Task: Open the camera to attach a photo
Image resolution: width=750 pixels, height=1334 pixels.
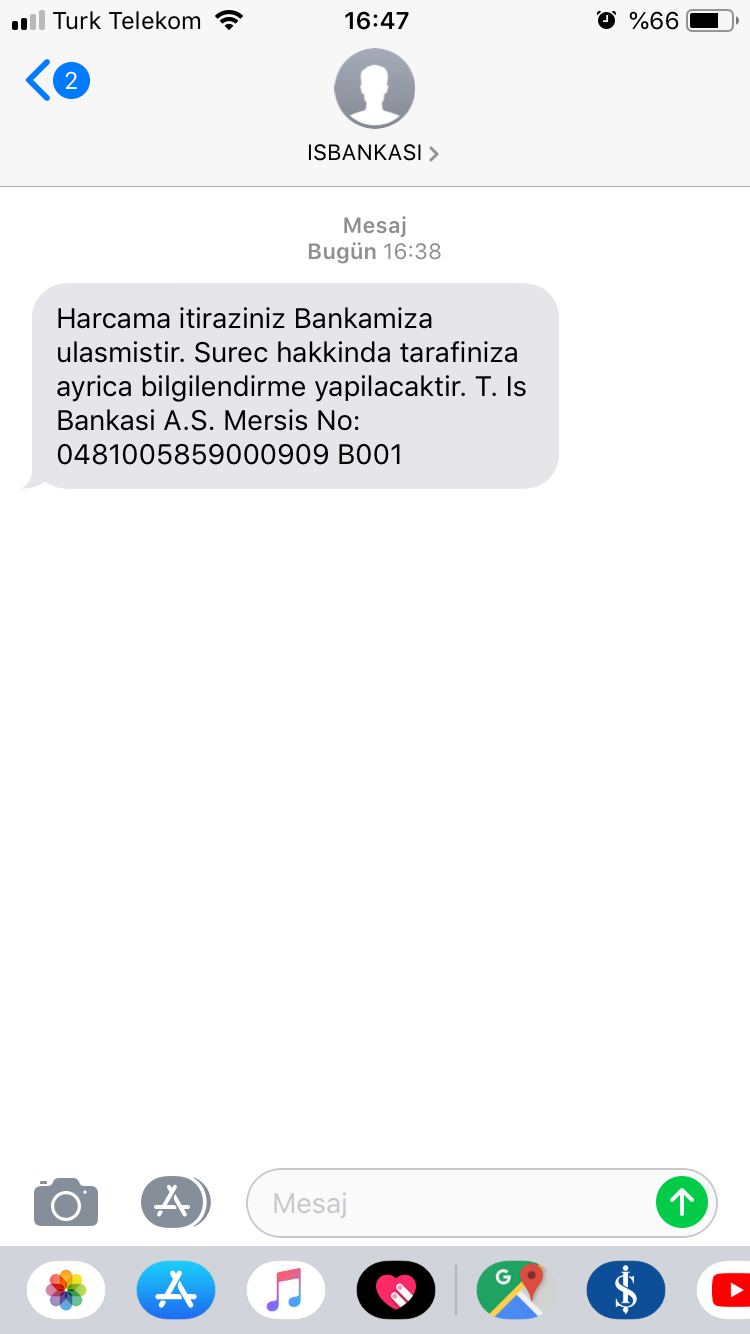Action: tap(66, 1201)
